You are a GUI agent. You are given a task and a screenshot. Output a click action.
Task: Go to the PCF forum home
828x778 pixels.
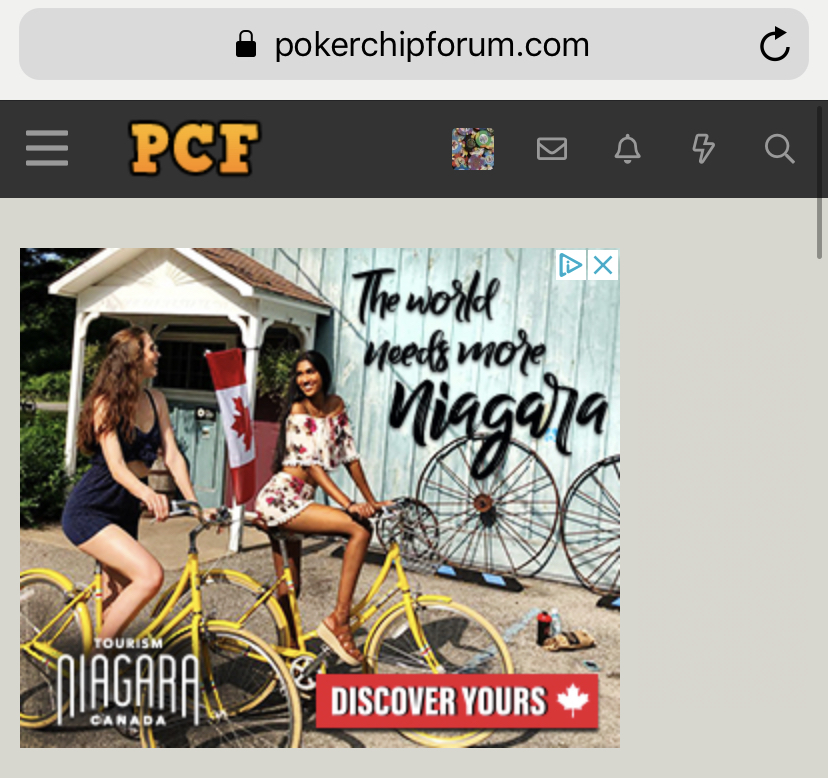pos(195,148)
